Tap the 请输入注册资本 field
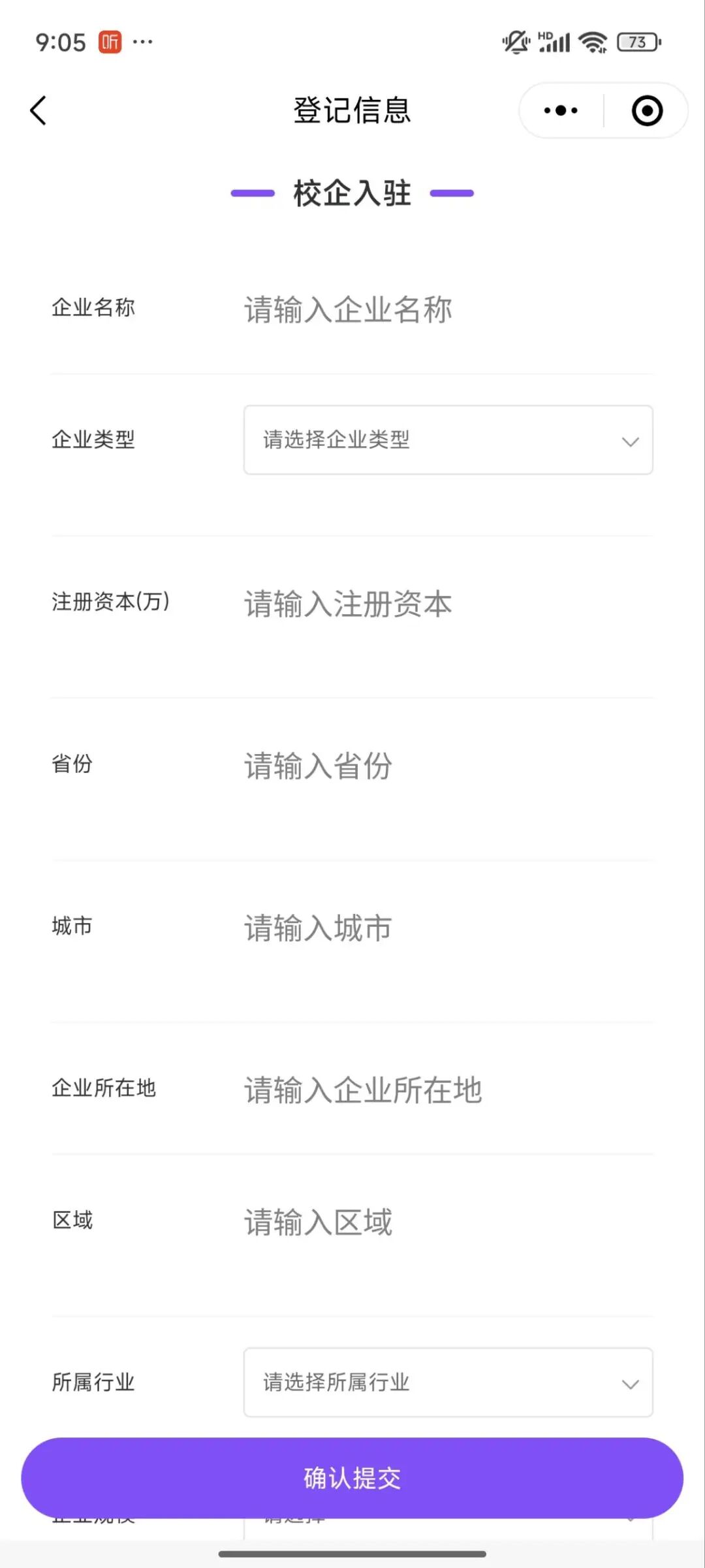Viewport: 705px width, 1568px height. 447,604
